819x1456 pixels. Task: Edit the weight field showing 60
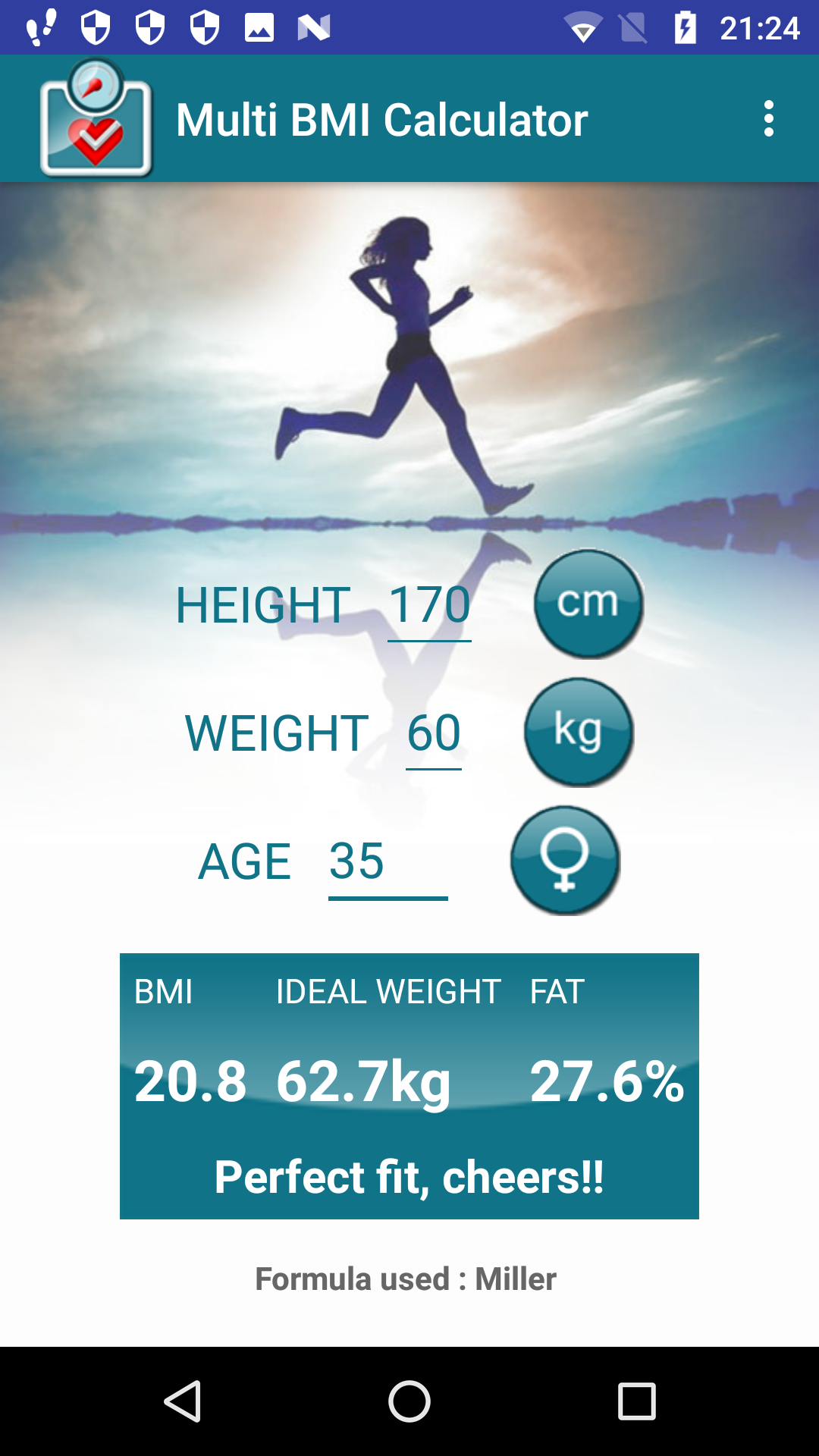pyautogui.click(x=434, y=733)
